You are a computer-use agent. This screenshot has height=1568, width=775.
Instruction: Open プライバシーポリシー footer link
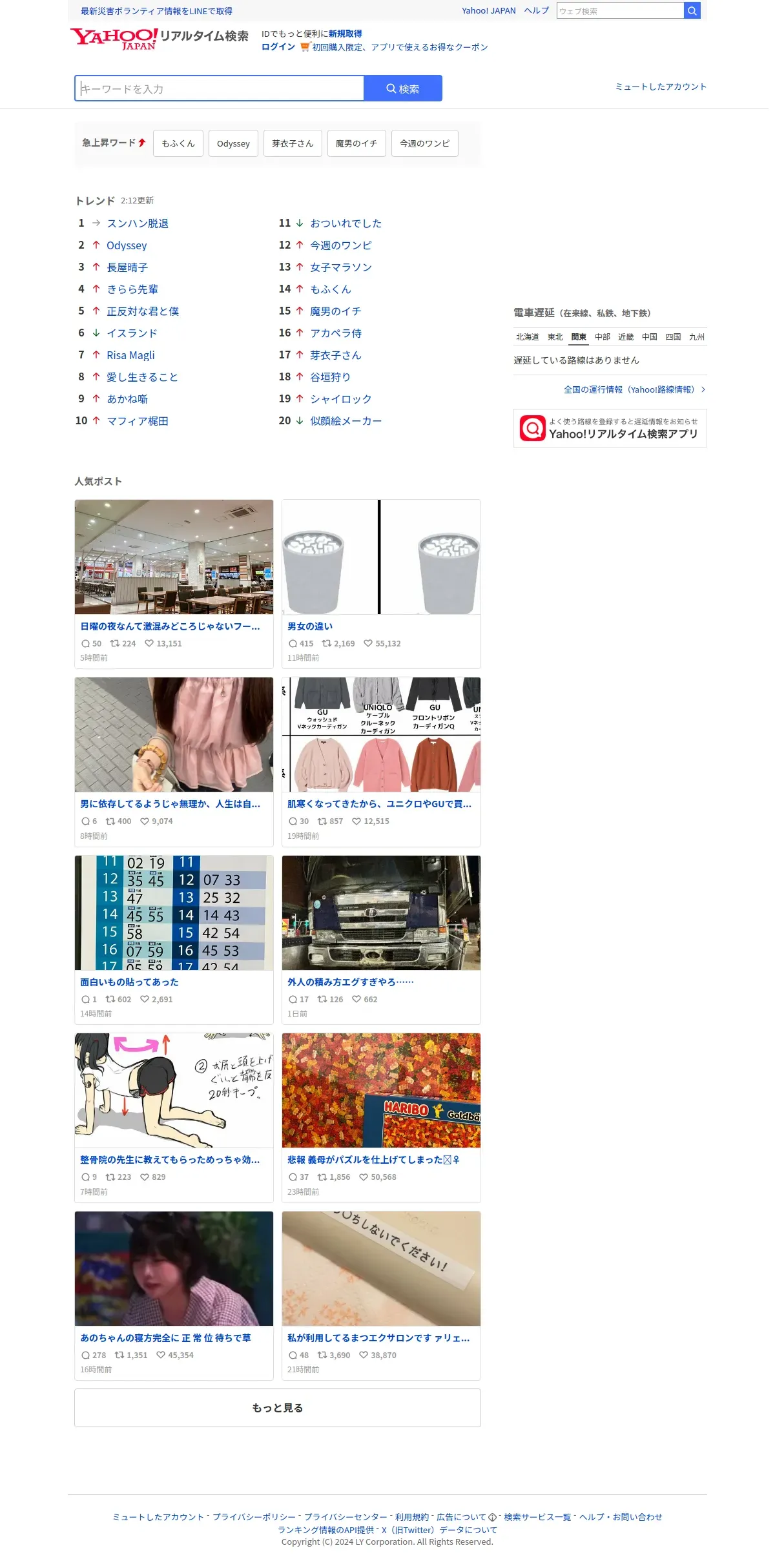point(254,1517)
